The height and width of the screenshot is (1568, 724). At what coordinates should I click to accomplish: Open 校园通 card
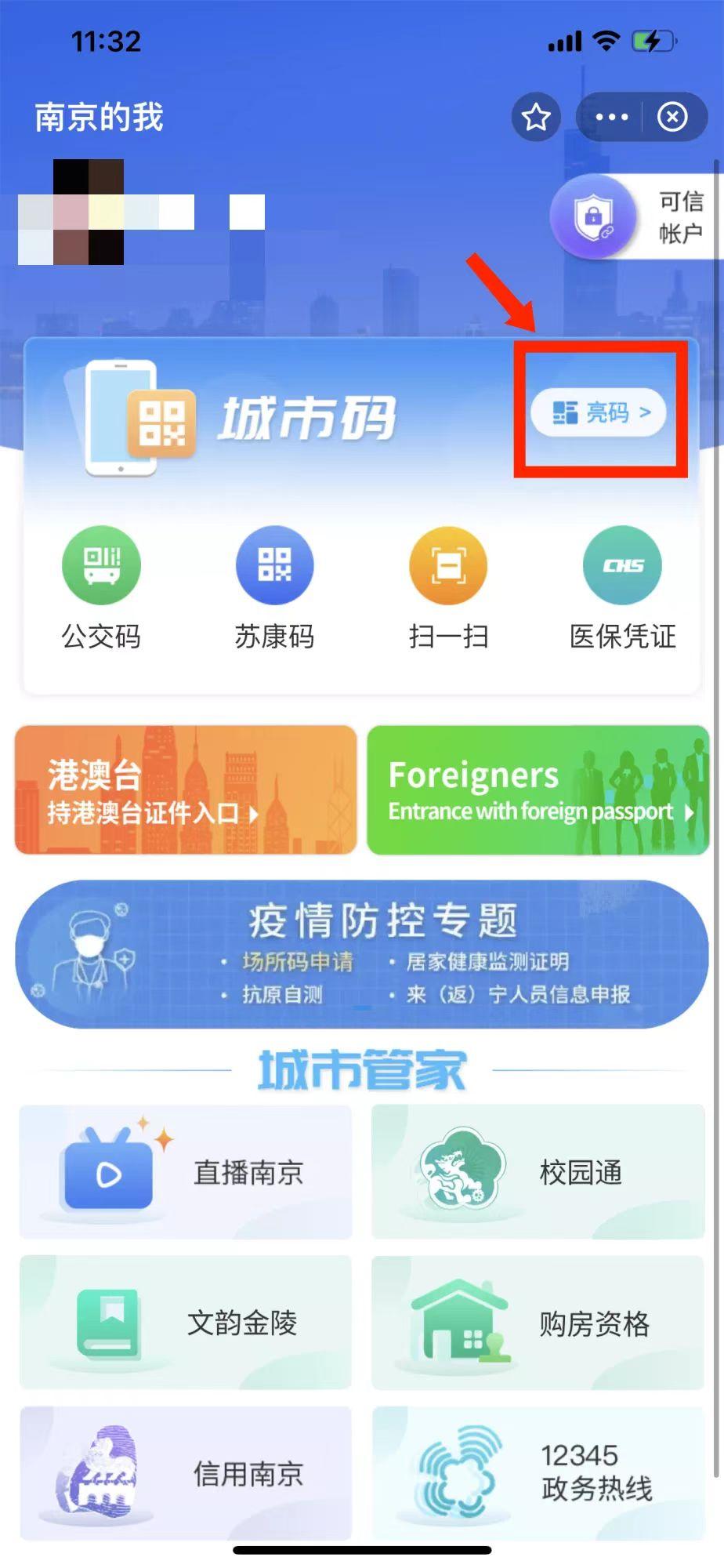pyautogui.click(x=538, y=1173)
